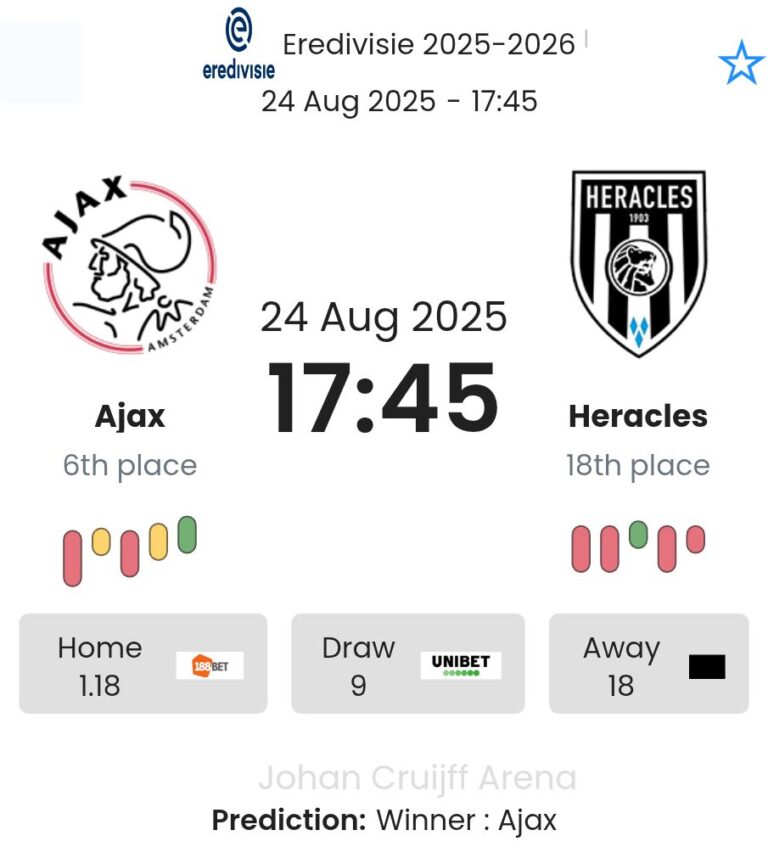Image resolution: width=768 pixels, height=847 pixels.
Task: Select the Home odds 1.18 button
Action: tap(143, 664)
